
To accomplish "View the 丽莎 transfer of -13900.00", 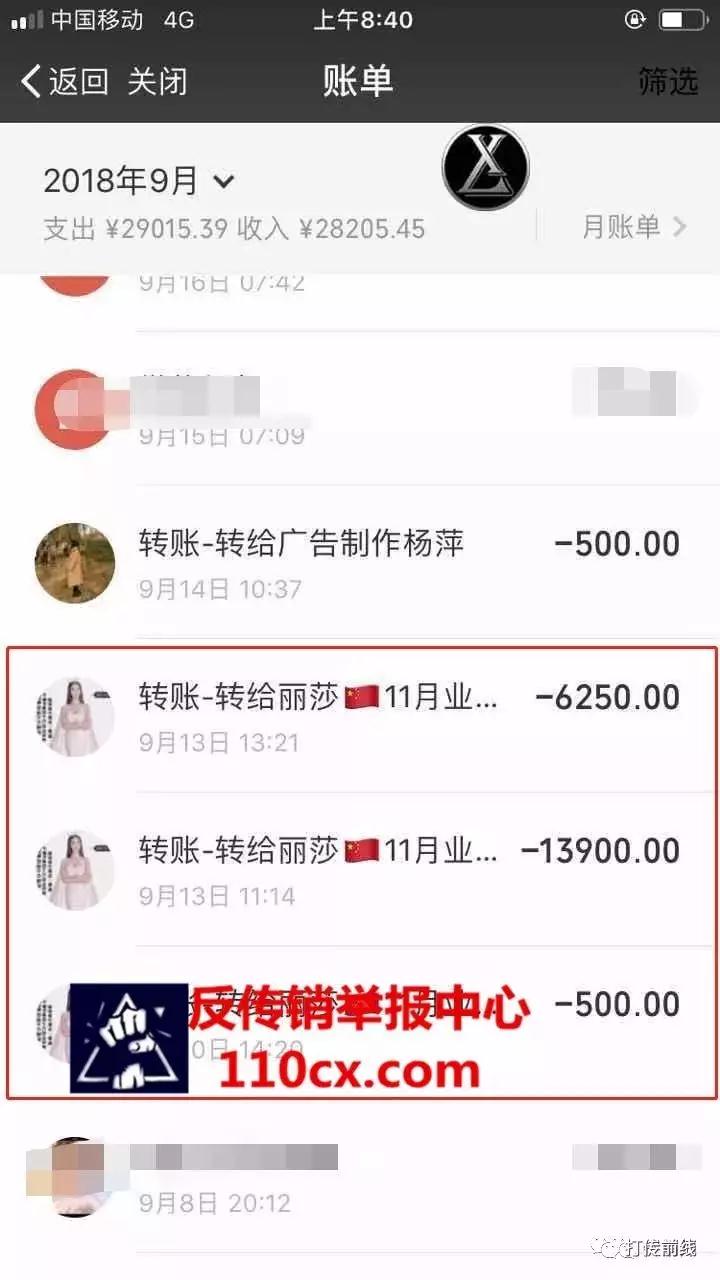I will (x=360, y=869).
